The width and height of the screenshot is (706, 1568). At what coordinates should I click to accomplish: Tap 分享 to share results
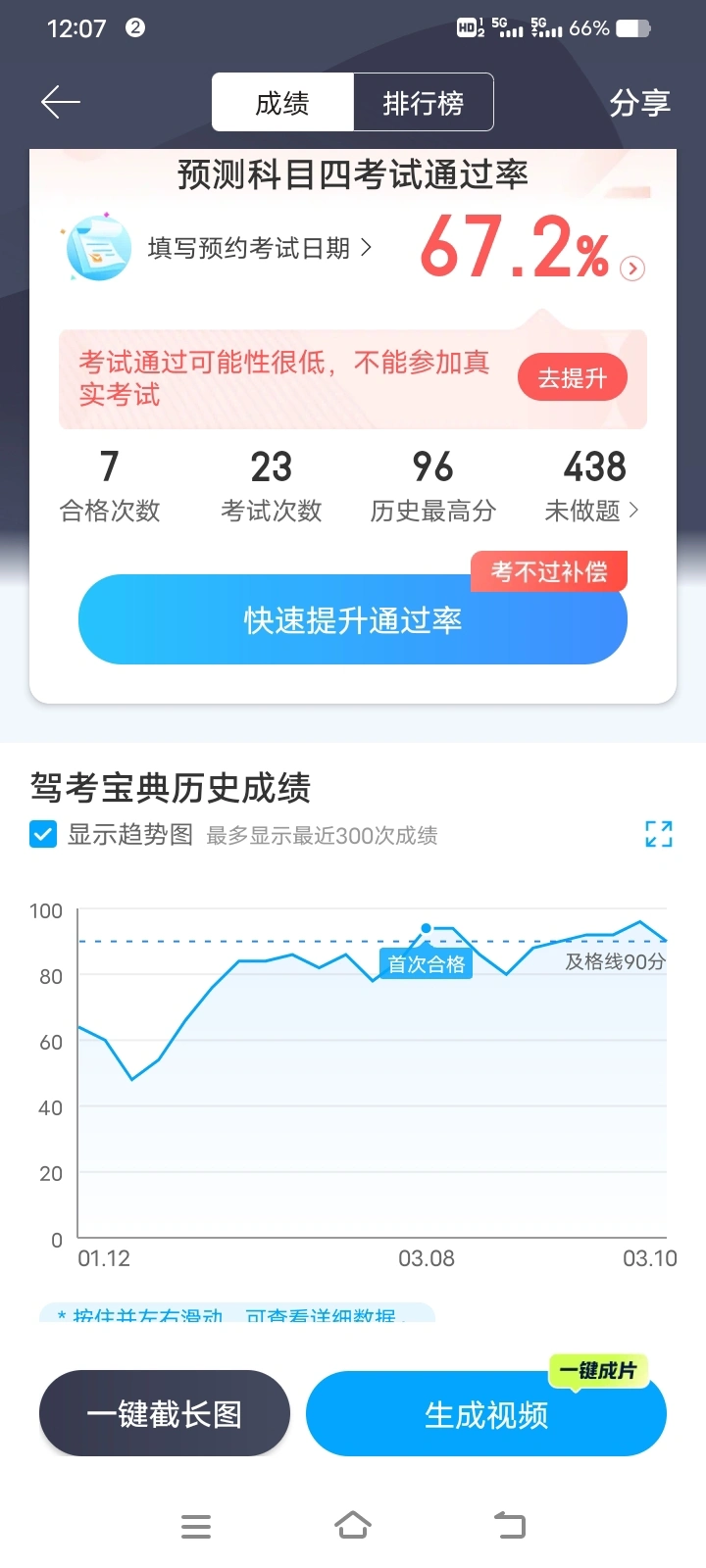639,102
